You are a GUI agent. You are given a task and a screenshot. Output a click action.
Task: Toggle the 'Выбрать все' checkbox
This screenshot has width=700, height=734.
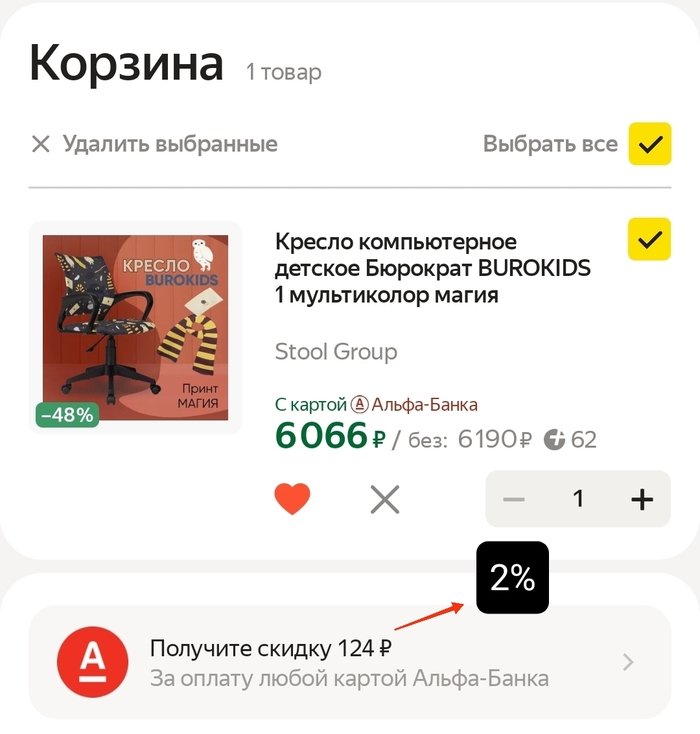pyautogui.click(x=649, y=144)
